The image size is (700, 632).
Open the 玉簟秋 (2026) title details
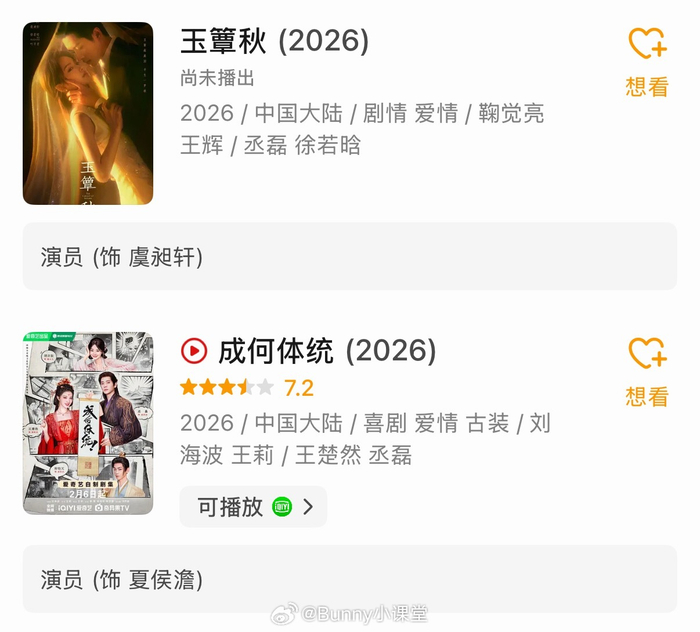tap(275, 41)
